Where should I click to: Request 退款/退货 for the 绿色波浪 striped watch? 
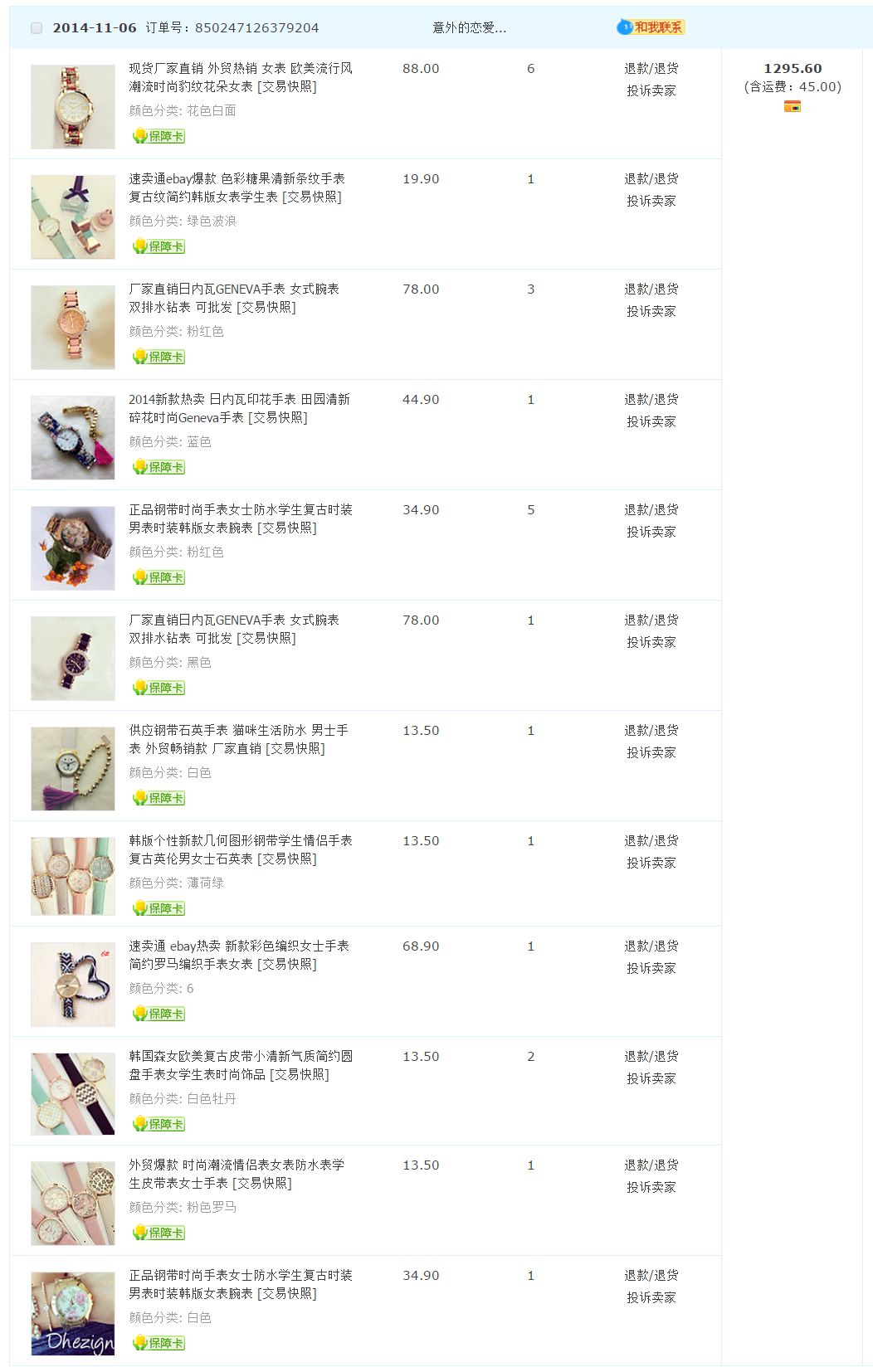coord(651,179)
